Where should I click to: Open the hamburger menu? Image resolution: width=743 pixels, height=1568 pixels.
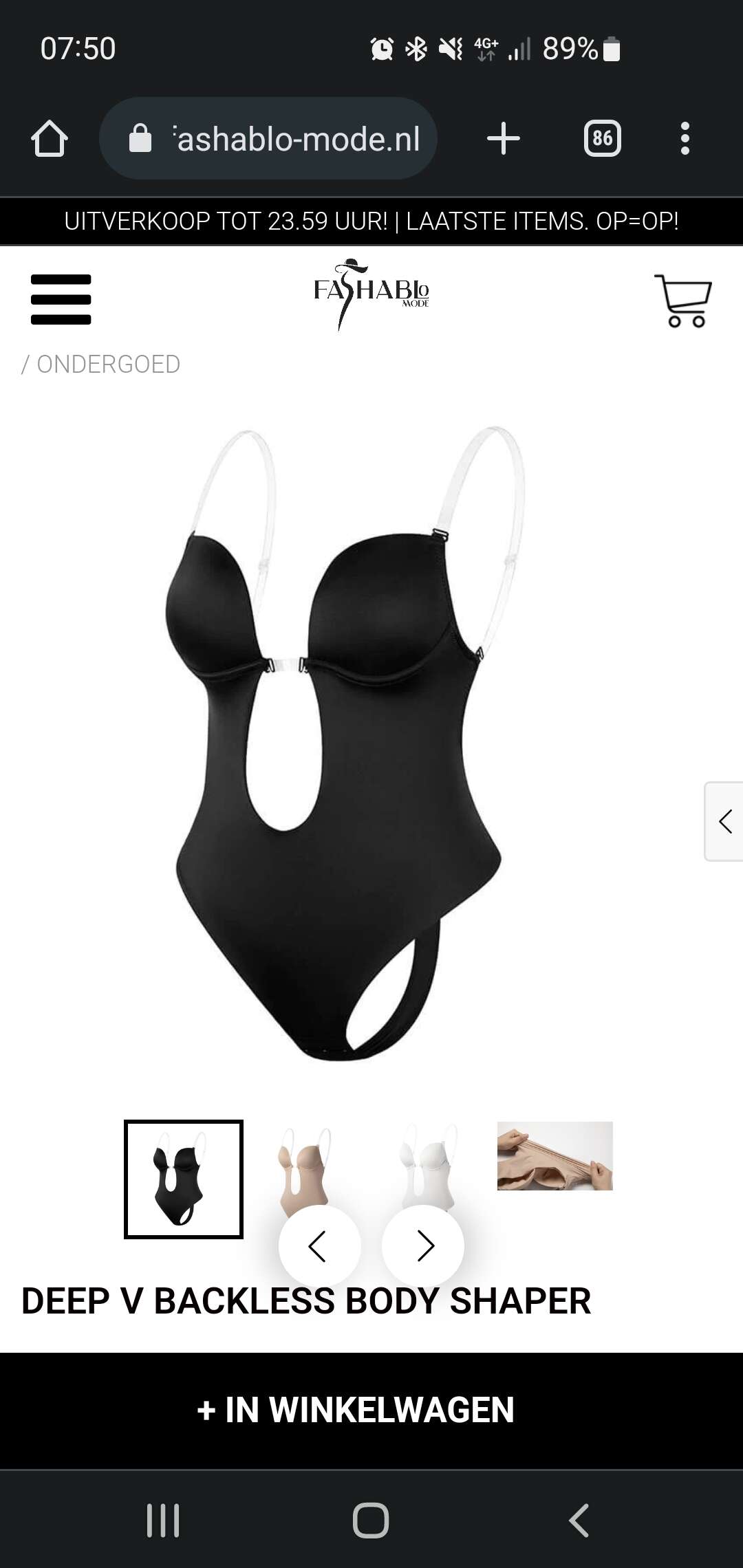[61, 299]
